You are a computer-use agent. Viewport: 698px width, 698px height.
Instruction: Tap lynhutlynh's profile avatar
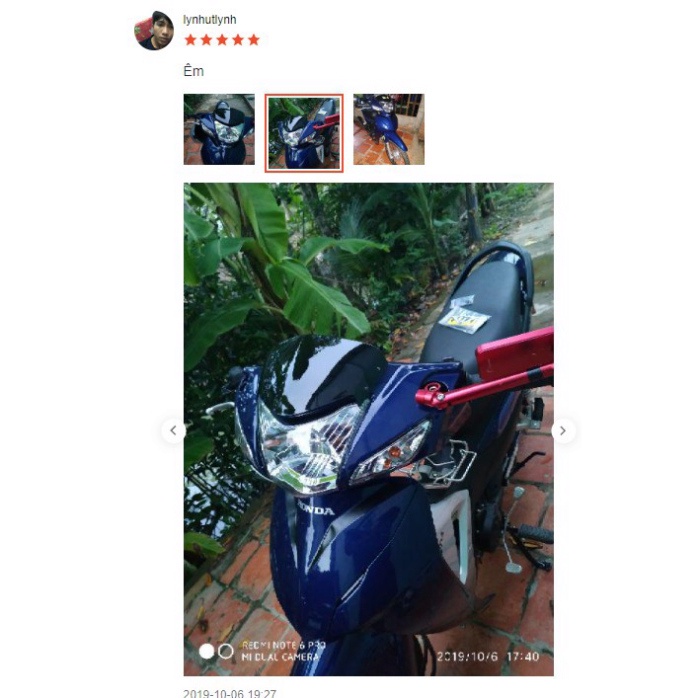(154, 31)
